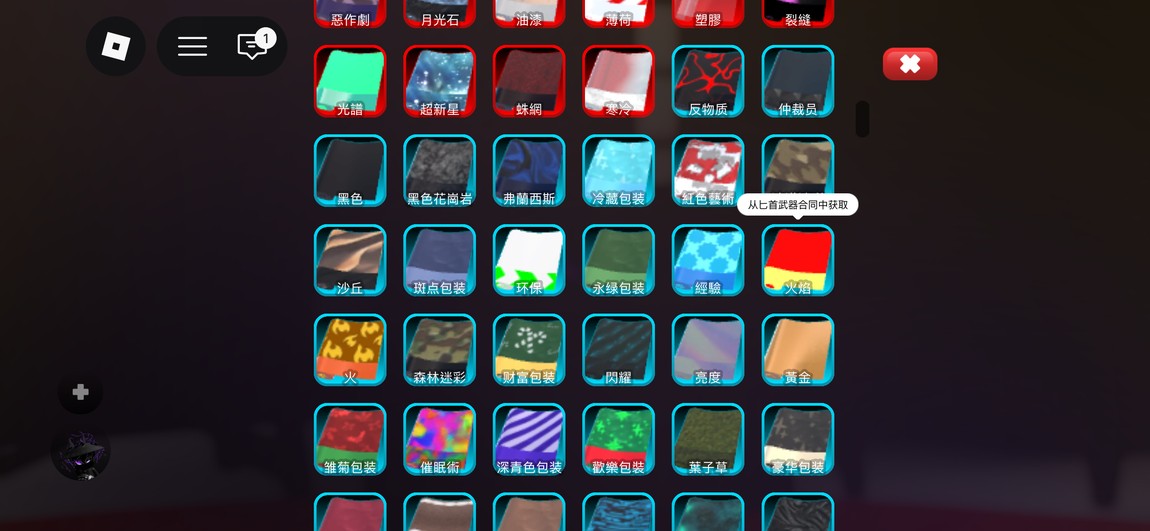This screenshot has width=1150, height=531.
Task: Close the skins window
Action: click(909, 64)
